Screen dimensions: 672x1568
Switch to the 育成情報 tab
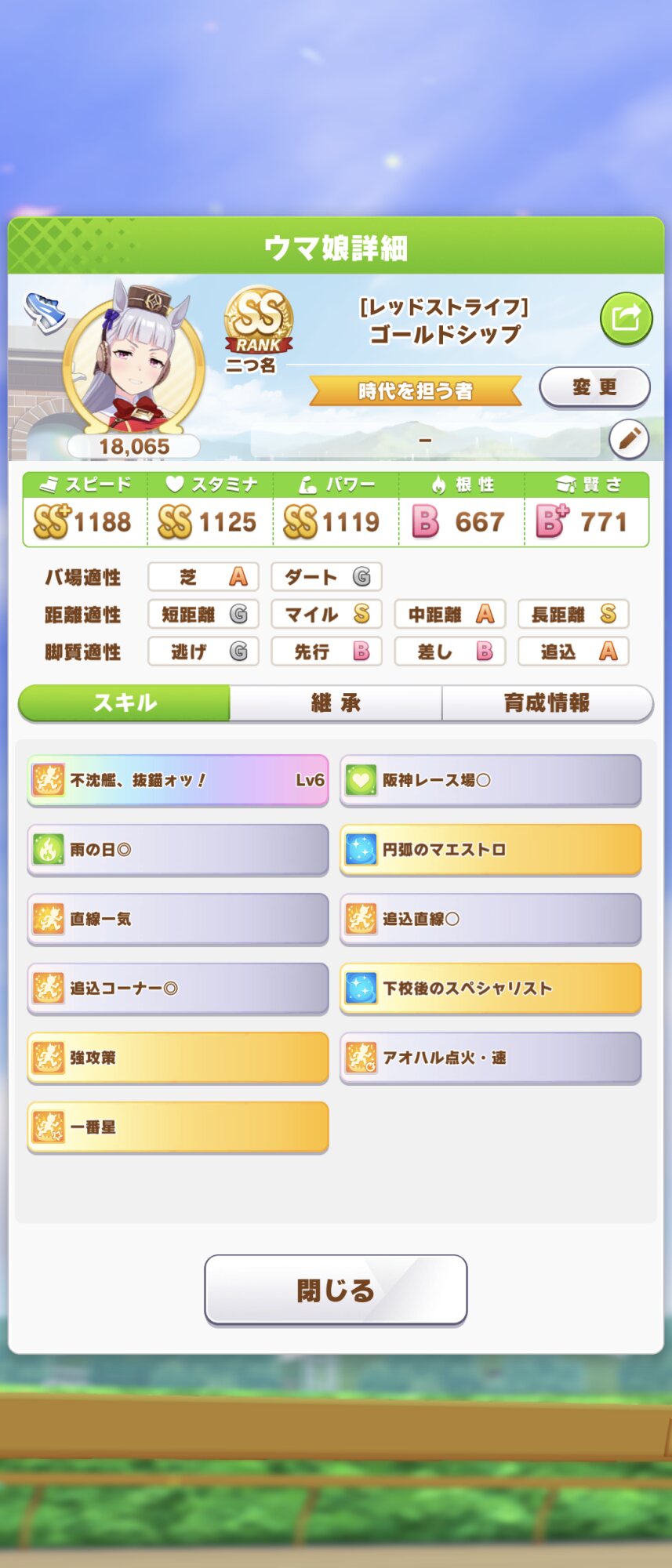click(547, 702)
